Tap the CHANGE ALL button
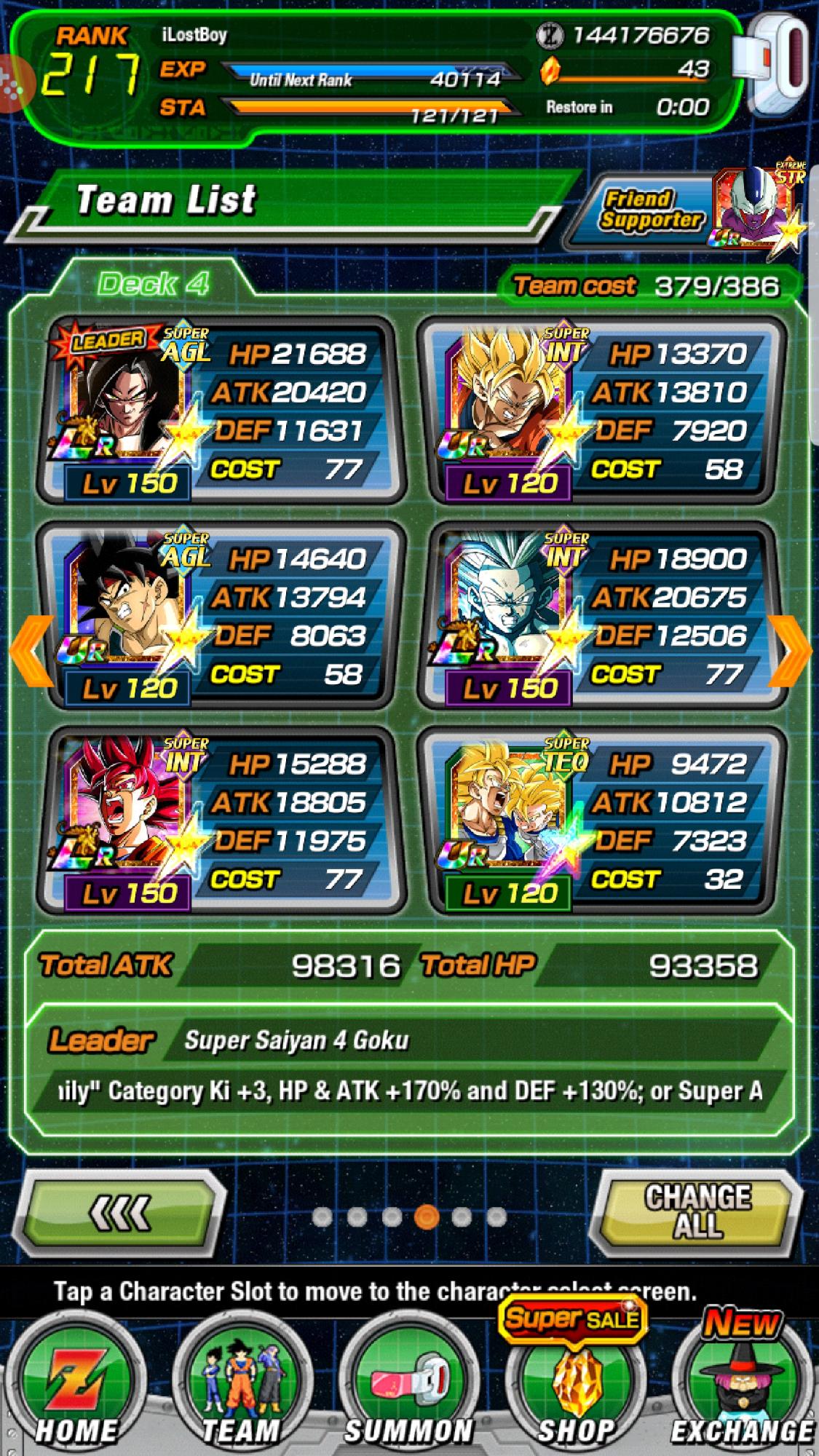Viewport: 819px width, 1456px height. (697, 1212)
